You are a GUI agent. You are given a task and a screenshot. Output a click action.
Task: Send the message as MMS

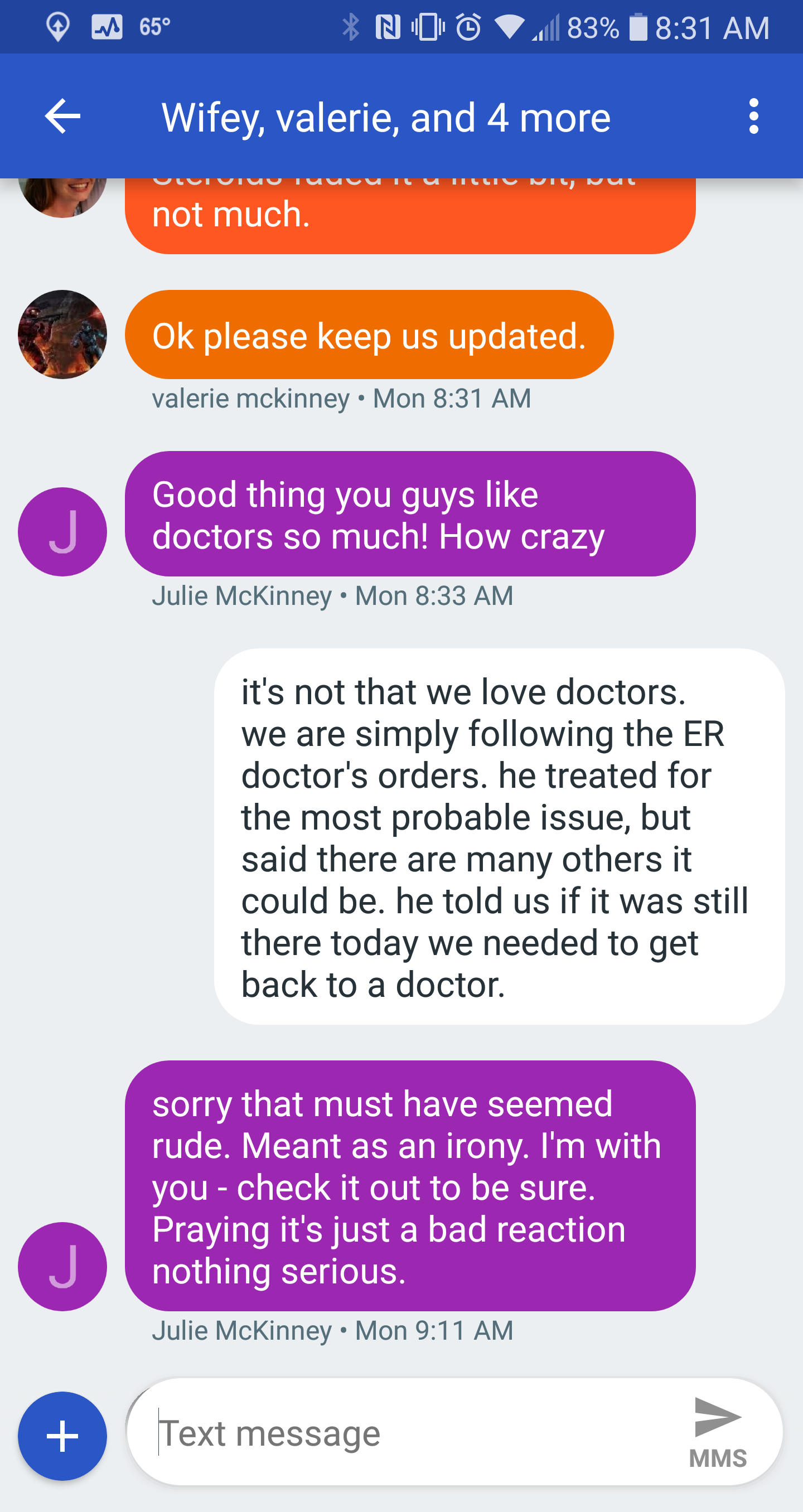[717, 1431]
